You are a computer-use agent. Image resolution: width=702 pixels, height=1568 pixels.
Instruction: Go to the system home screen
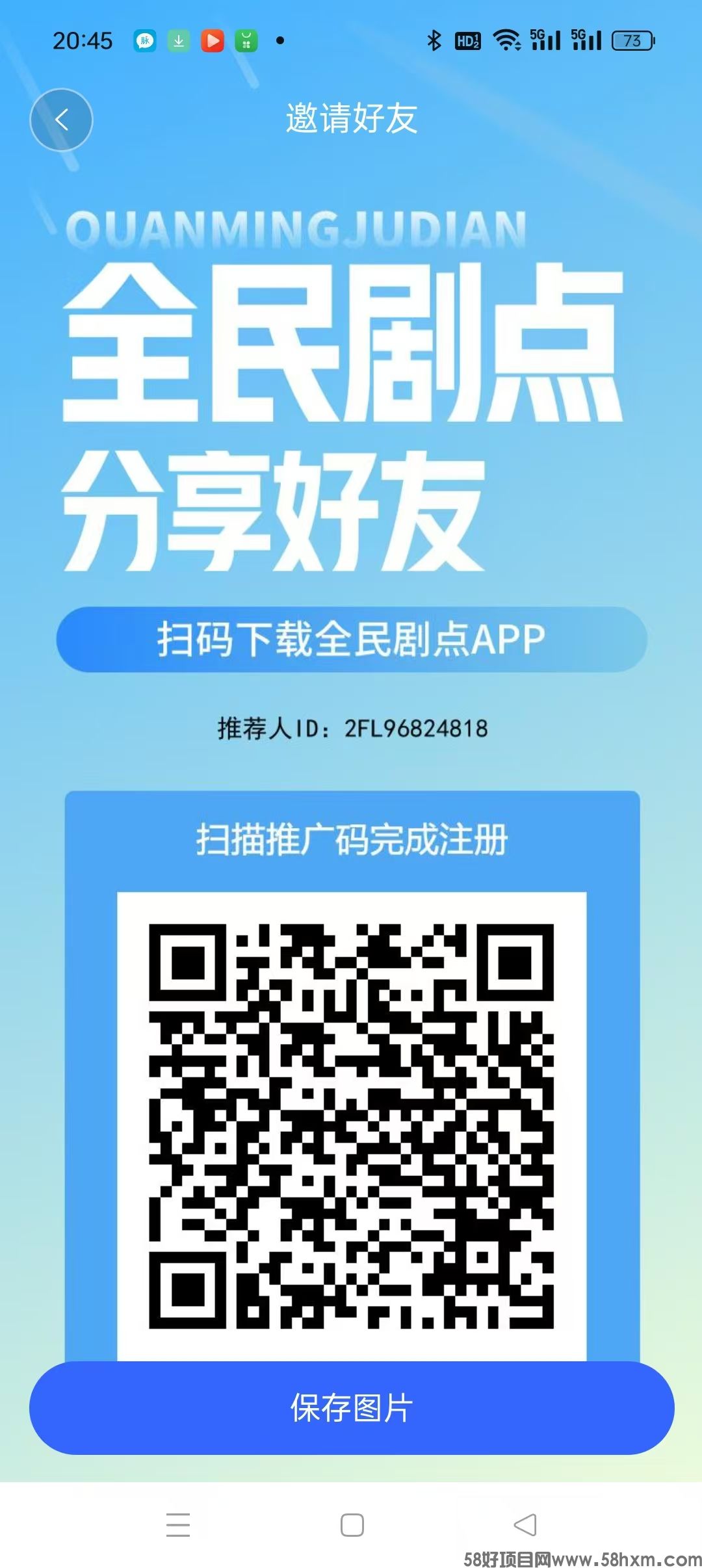pos(352,1524)
